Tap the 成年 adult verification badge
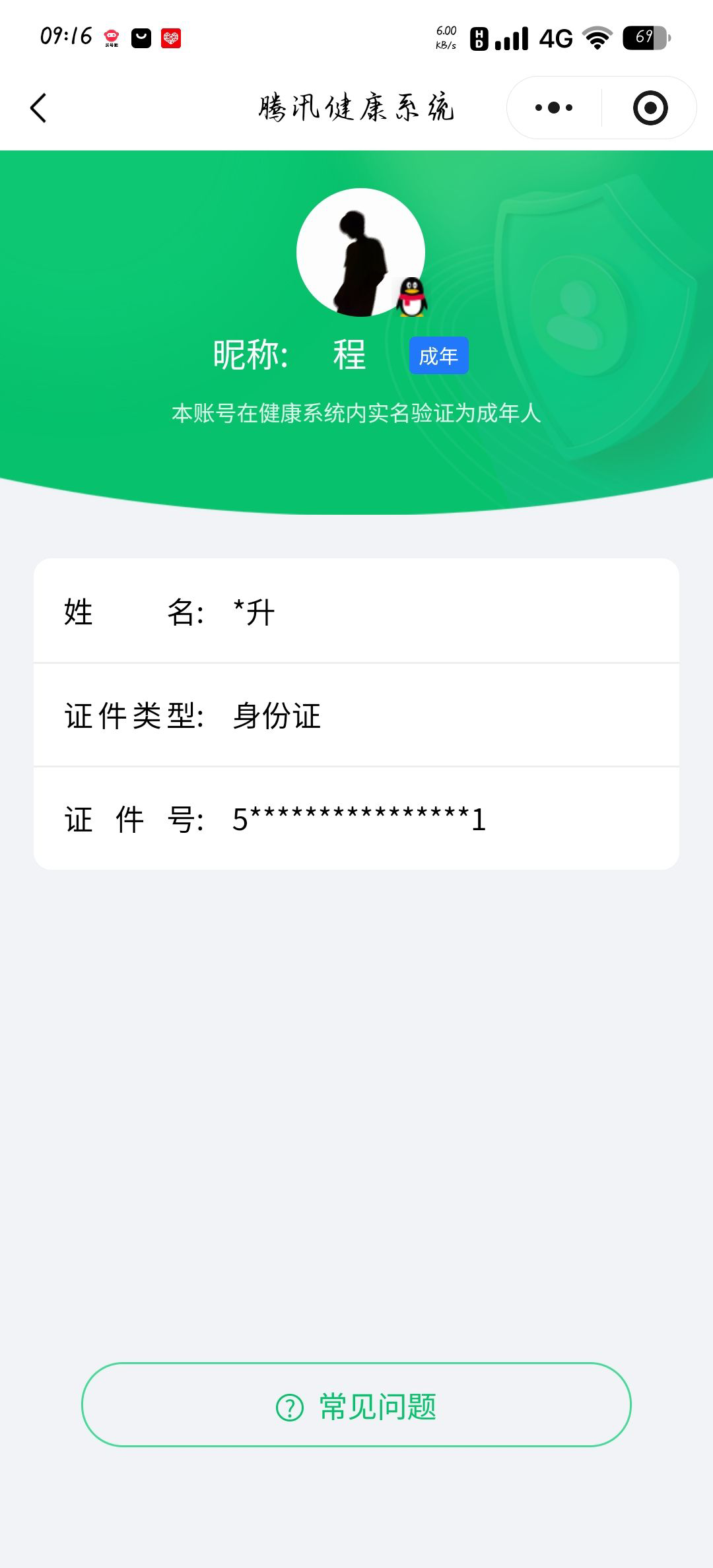The height and width of the screenshot is (1568, 713). tap(438, 355)
